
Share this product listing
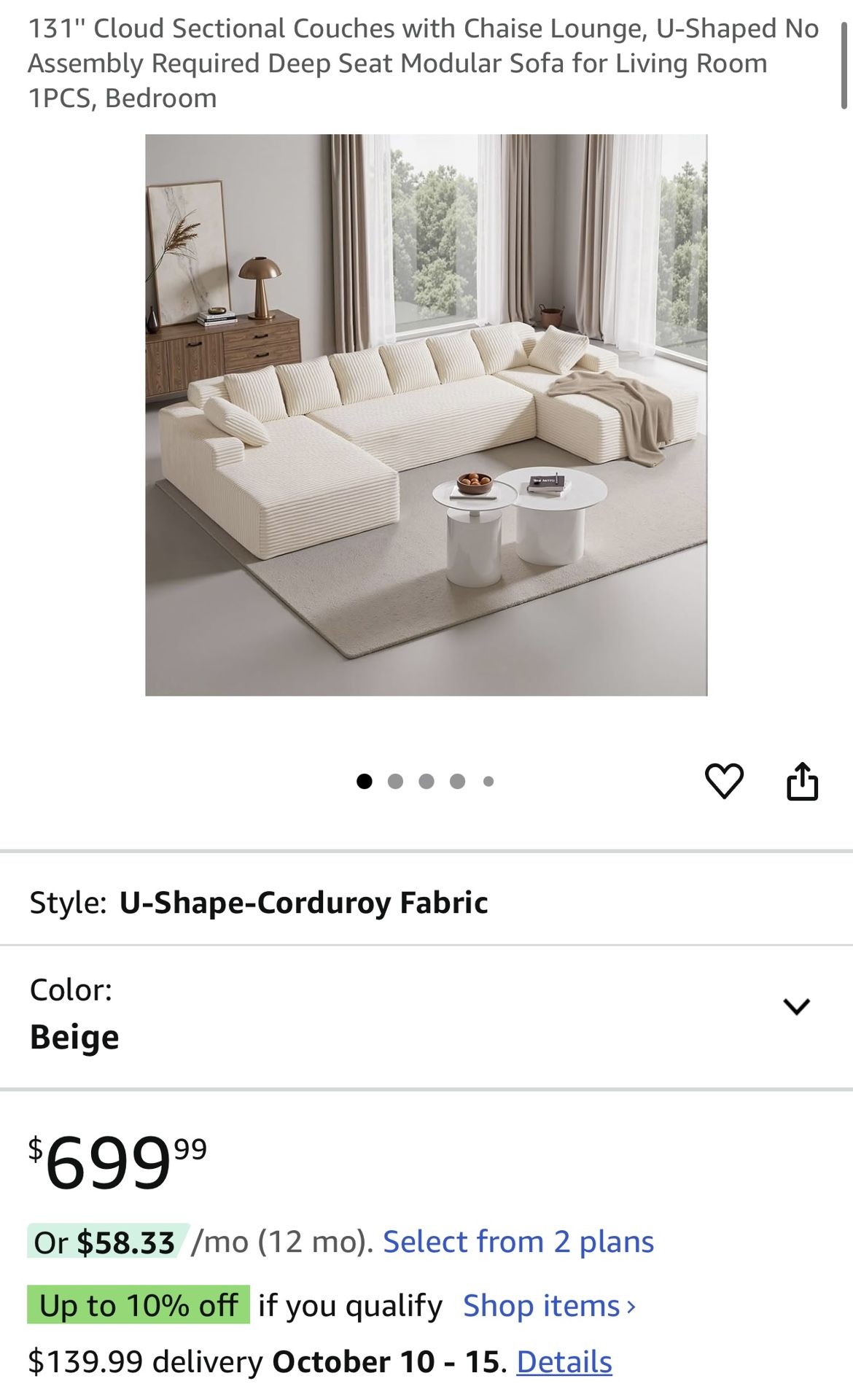(x=802, y=781)
